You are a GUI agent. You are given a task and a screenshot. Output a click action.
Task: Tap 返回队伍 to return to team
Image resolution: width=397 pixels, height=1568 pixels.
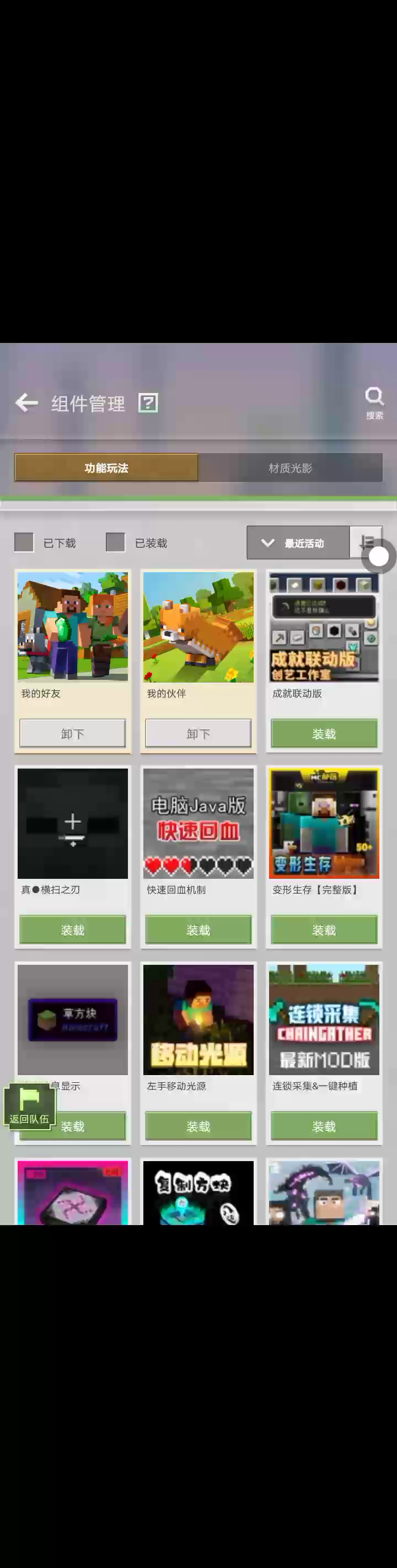click(29, 1107)
